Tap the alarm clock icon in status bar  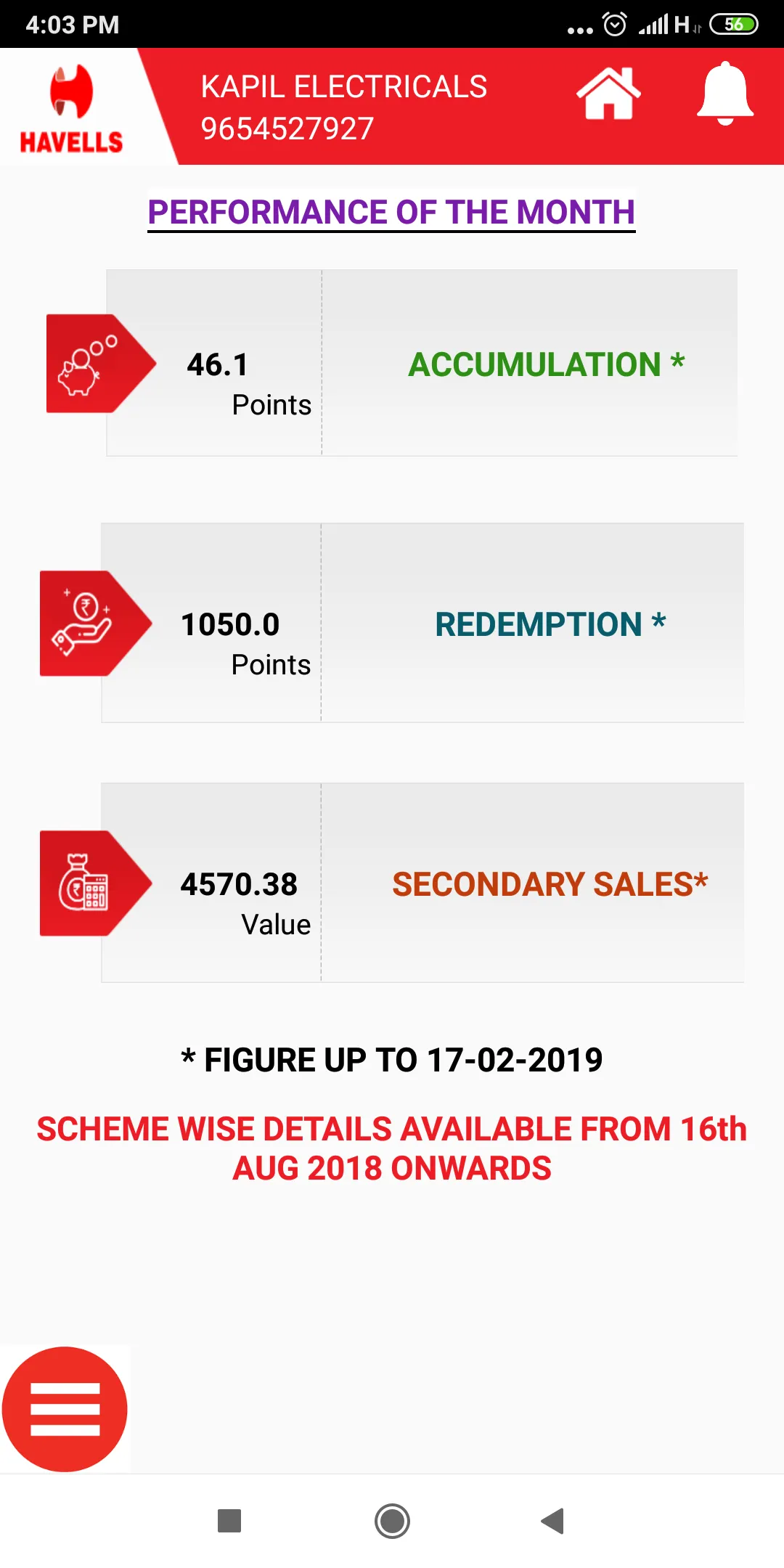613,24
